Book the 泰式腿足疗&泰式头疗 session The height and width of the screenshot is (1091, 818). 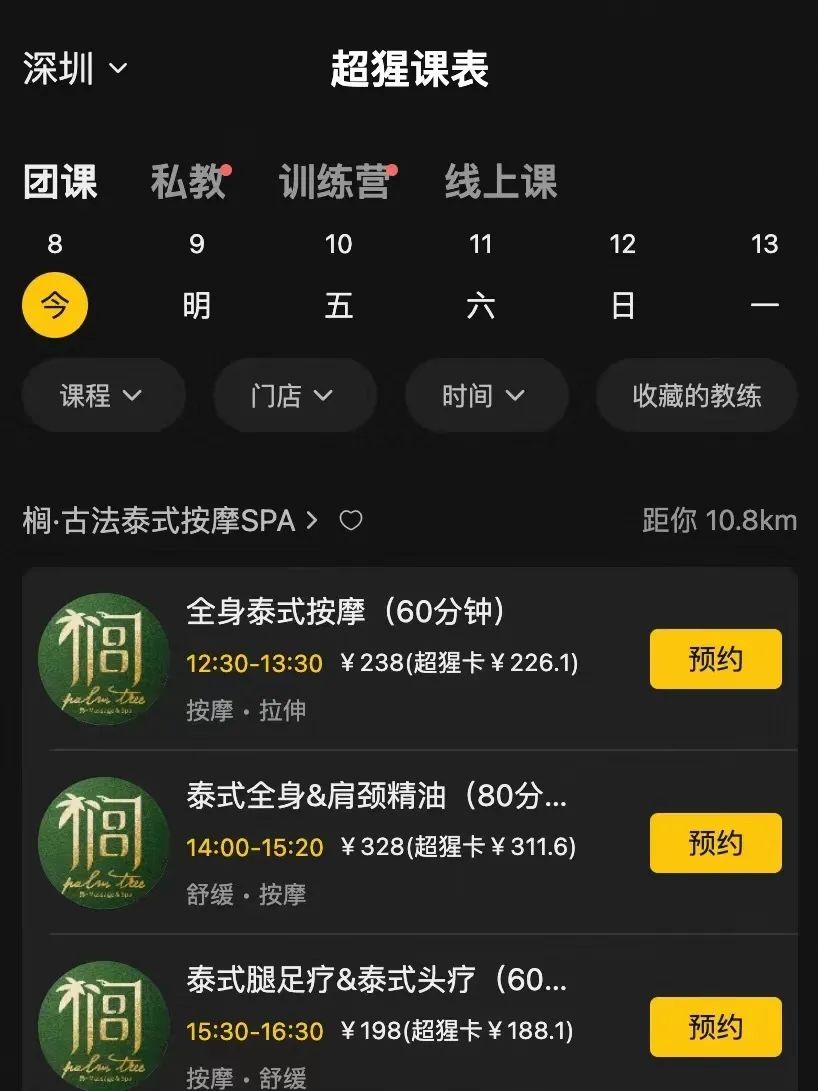click(x=715, y=1027)
